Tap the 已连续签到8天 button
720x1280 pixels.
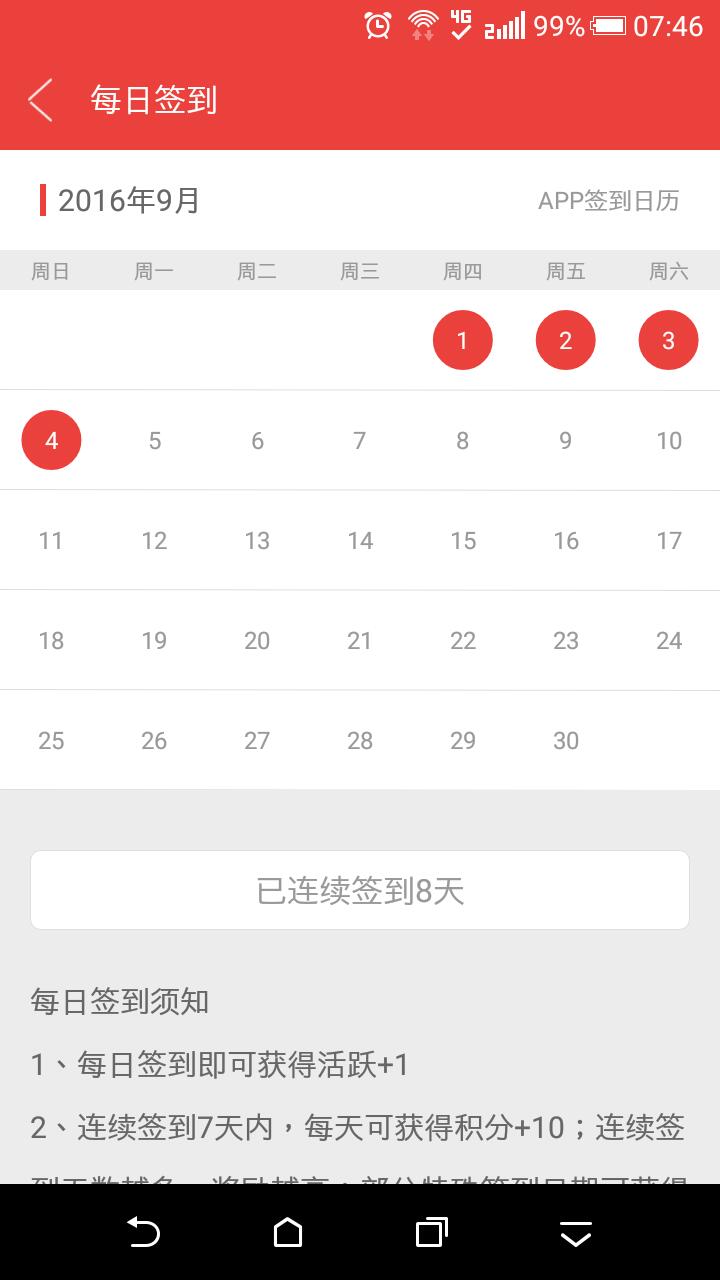[360, 890]
